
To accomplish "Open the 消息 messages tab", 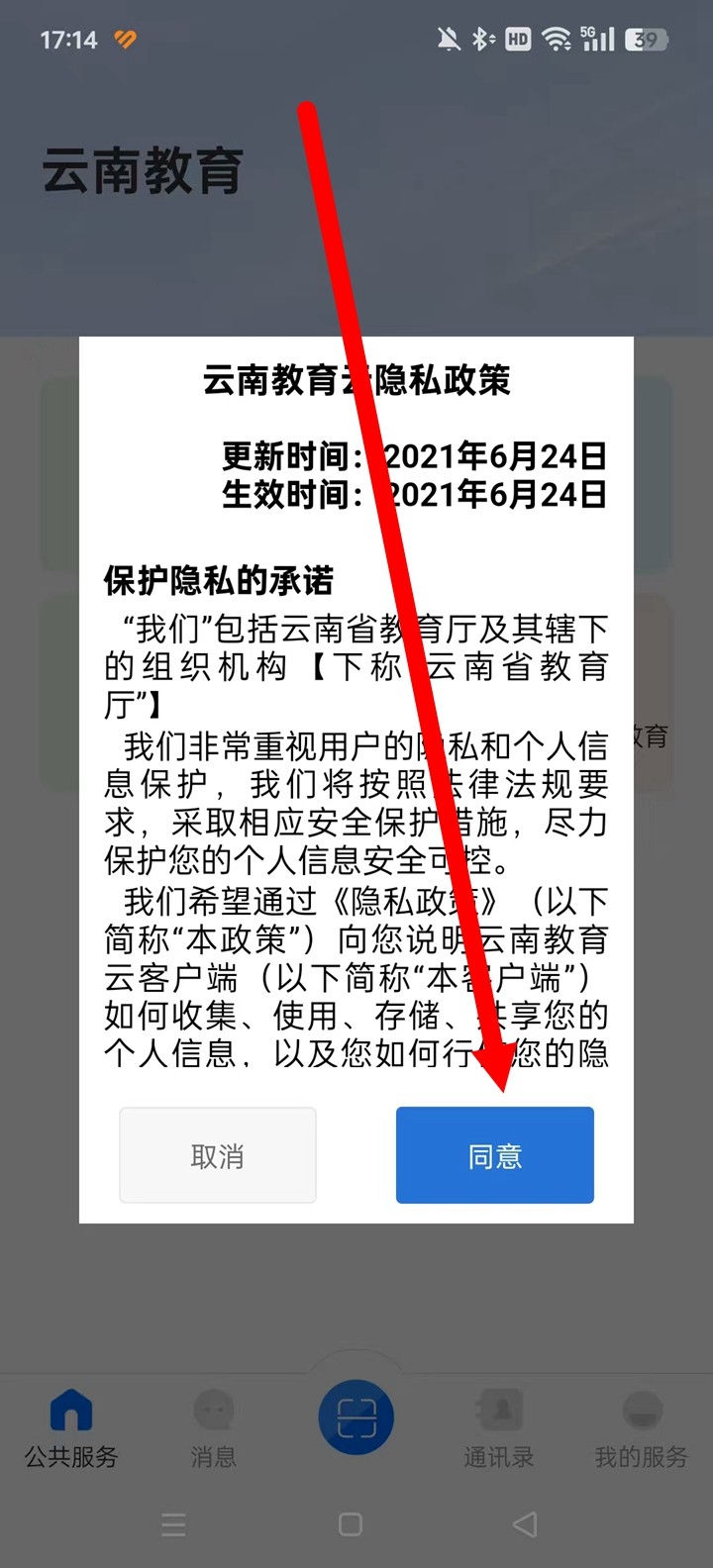I will tap(213, 1428).
